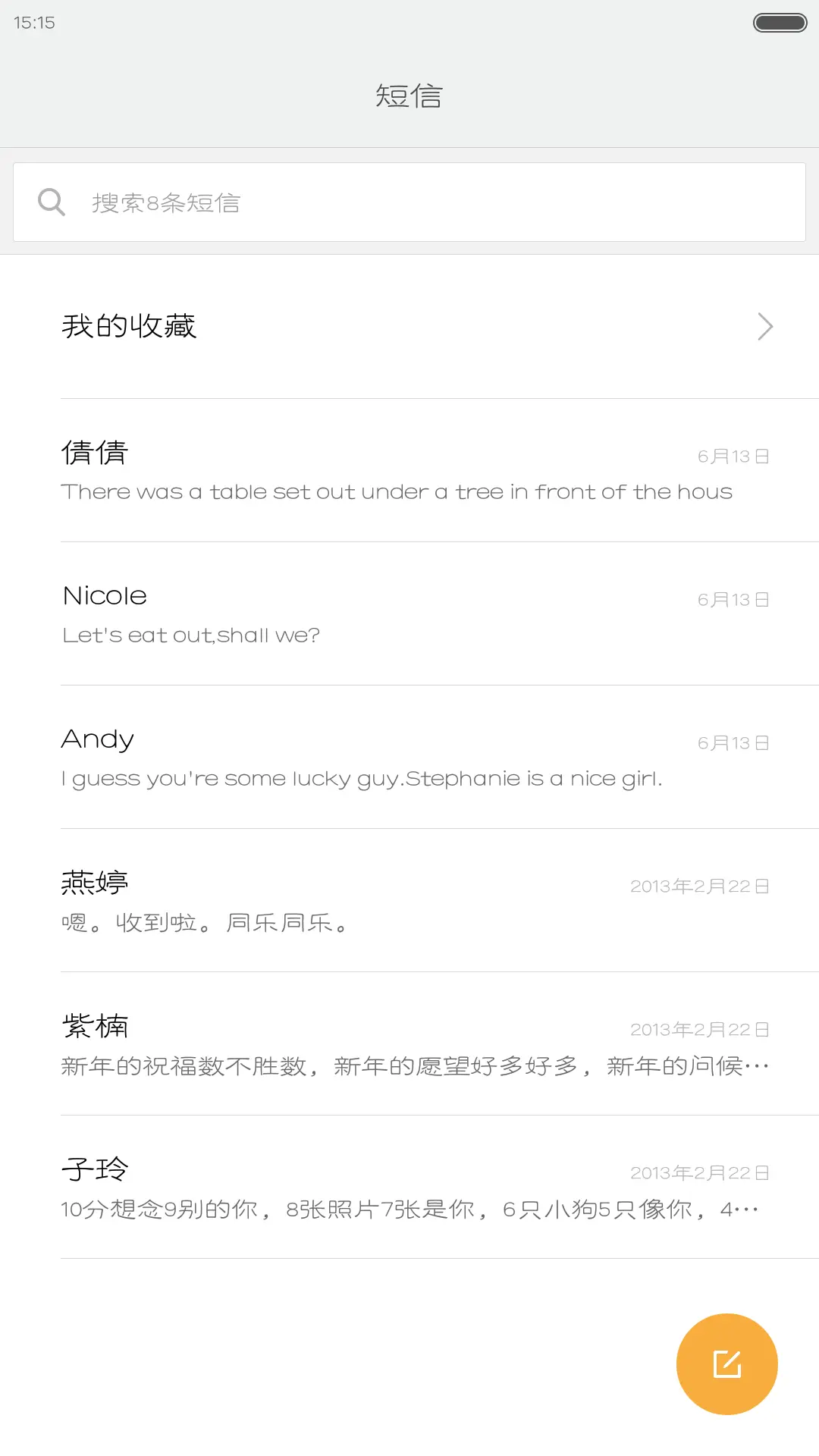
Task: Switch to conversation with Nicole
Action: [x=409, y=614]
